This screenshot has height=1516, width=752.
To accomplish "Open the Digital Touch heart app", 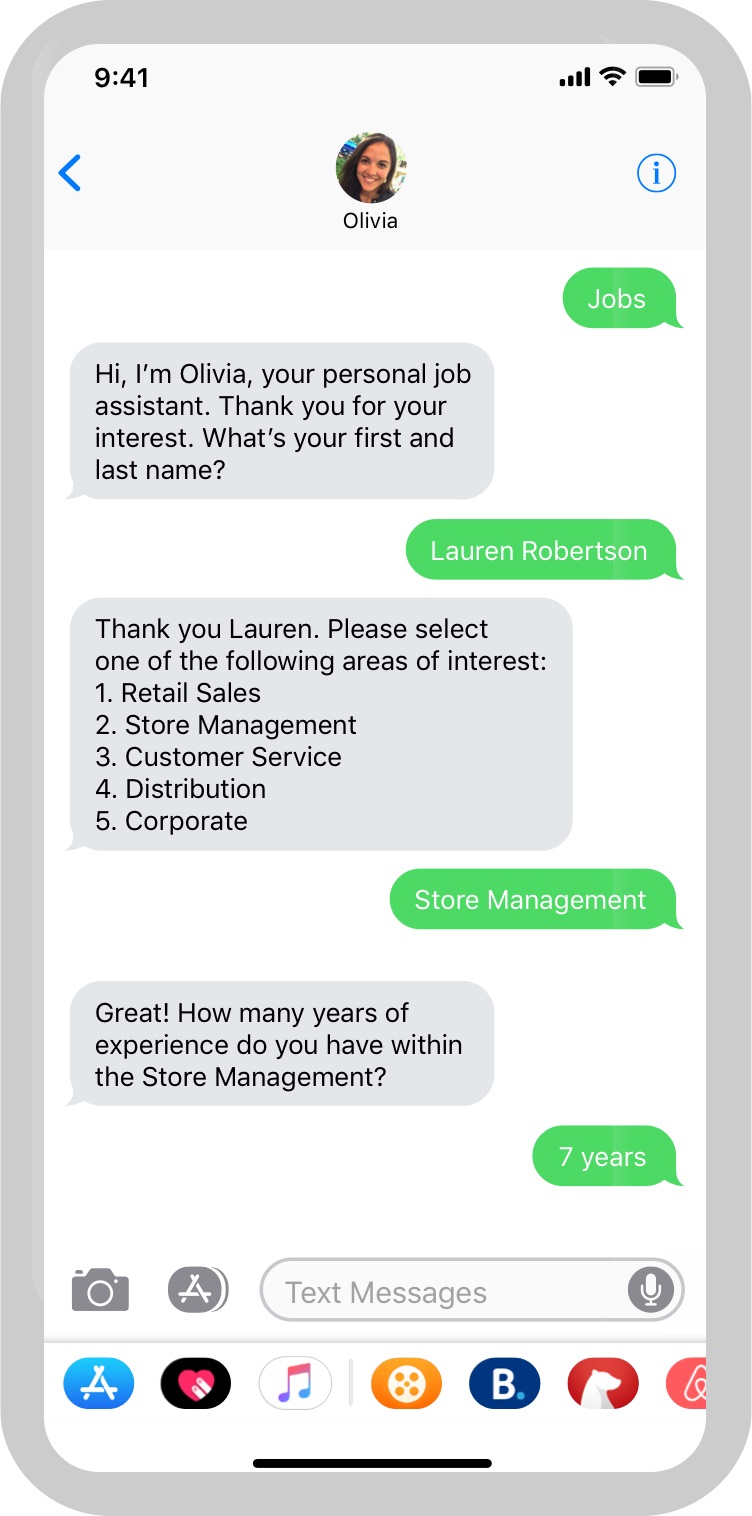I will point(196,1384).
